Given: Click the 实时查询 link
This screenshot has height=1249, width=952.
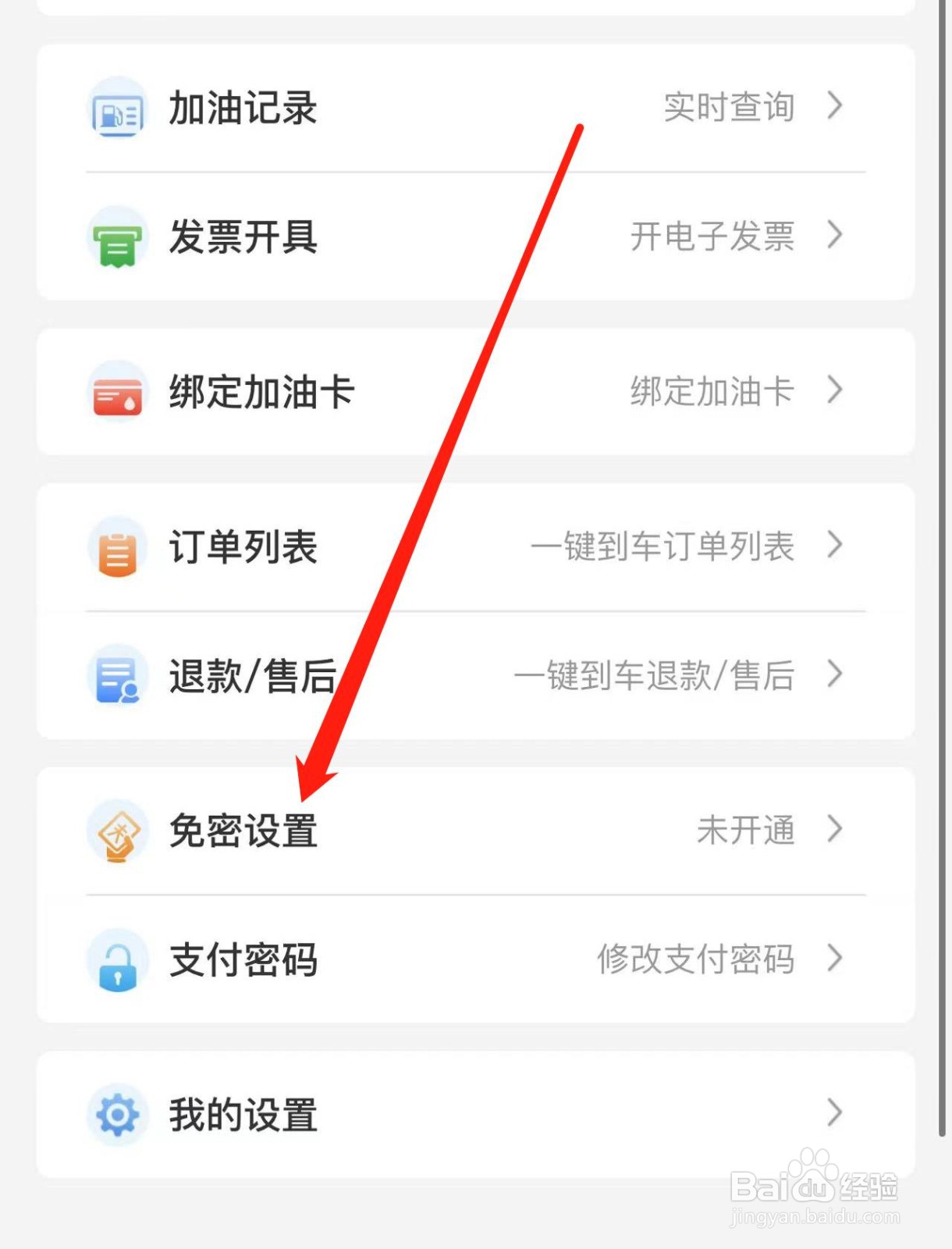Looking at the screenshot, I should tap(729, 108).
